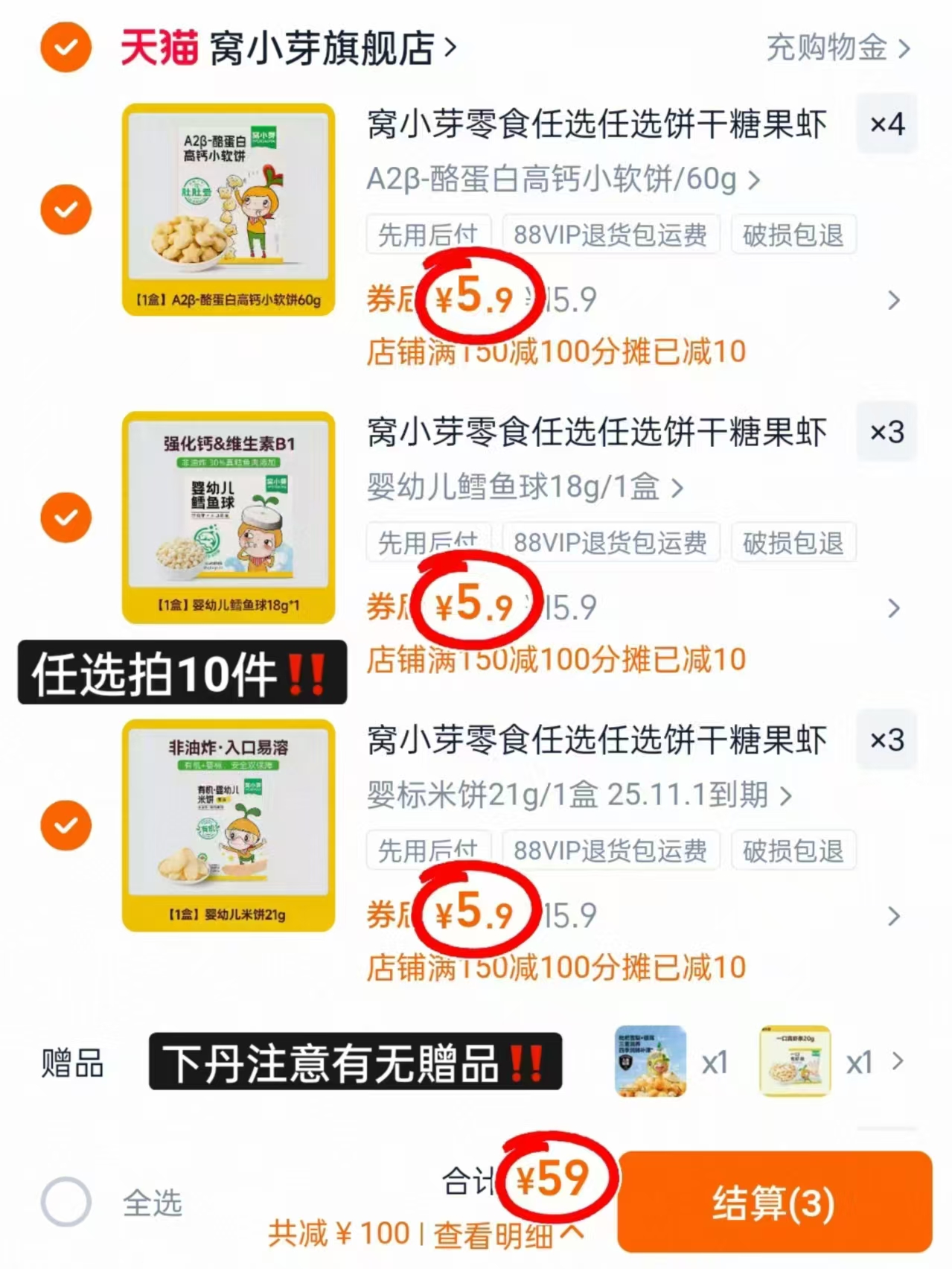Open the 窝小芽旗舰店 store page
Viewport: 952px width, 1269px height.
320,46
